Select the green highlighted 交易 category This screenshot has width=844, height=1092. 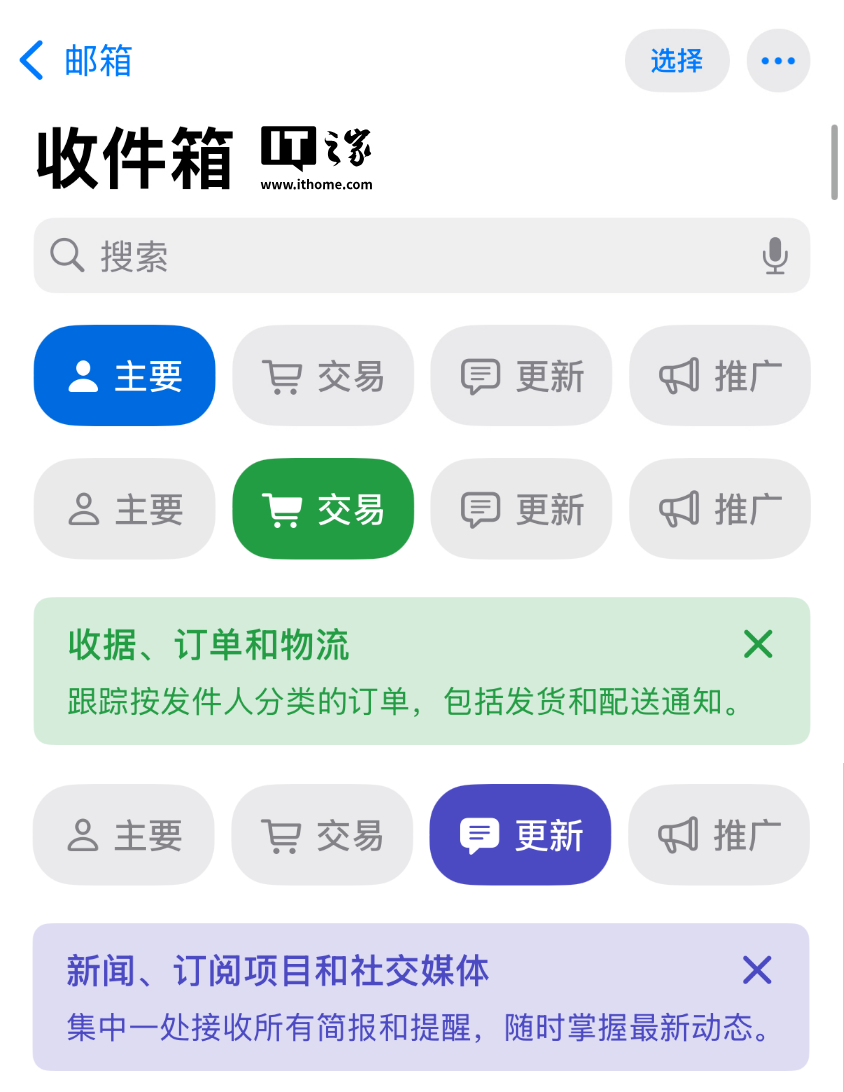tap(323, 509)
